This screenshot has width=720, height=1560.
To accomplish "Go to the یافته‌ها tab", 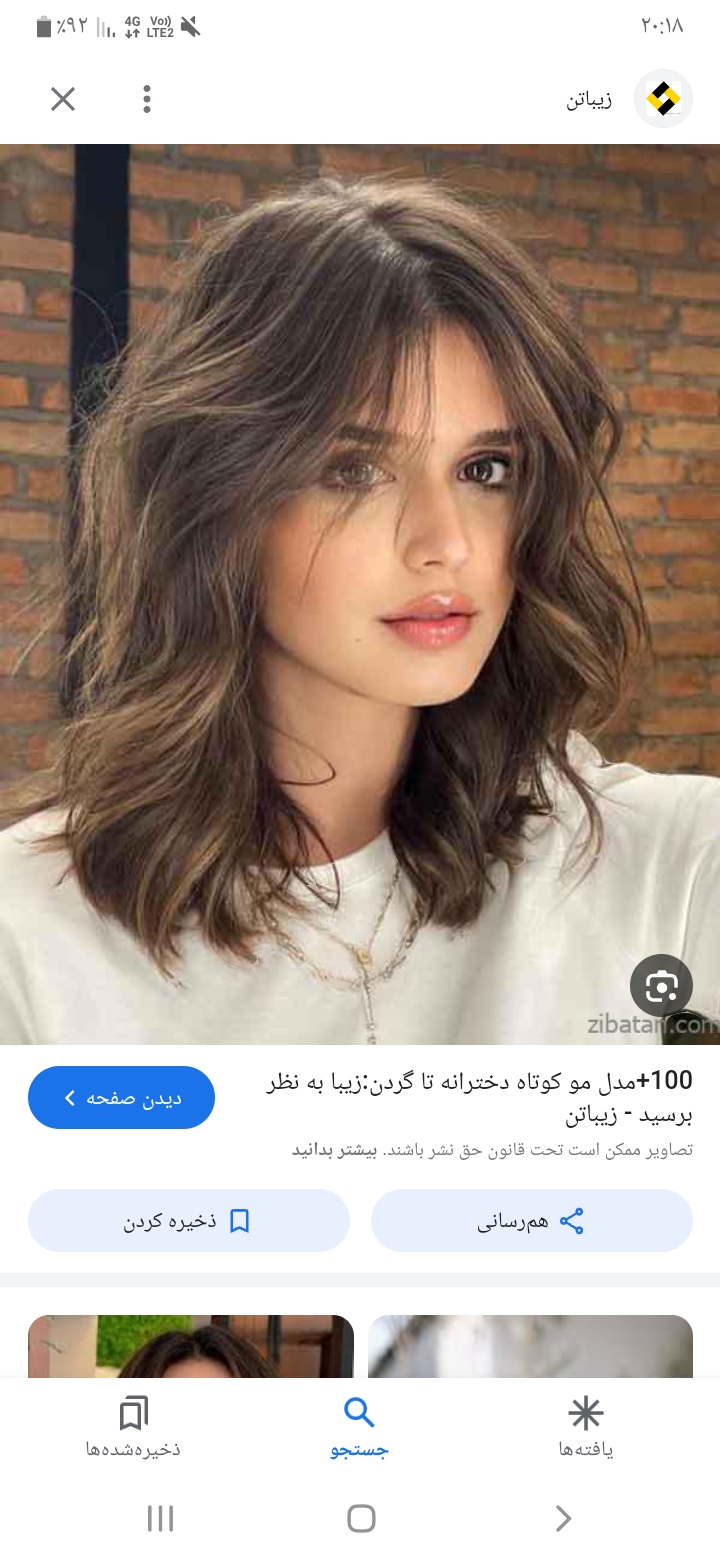I will (x=586, y=1427).
